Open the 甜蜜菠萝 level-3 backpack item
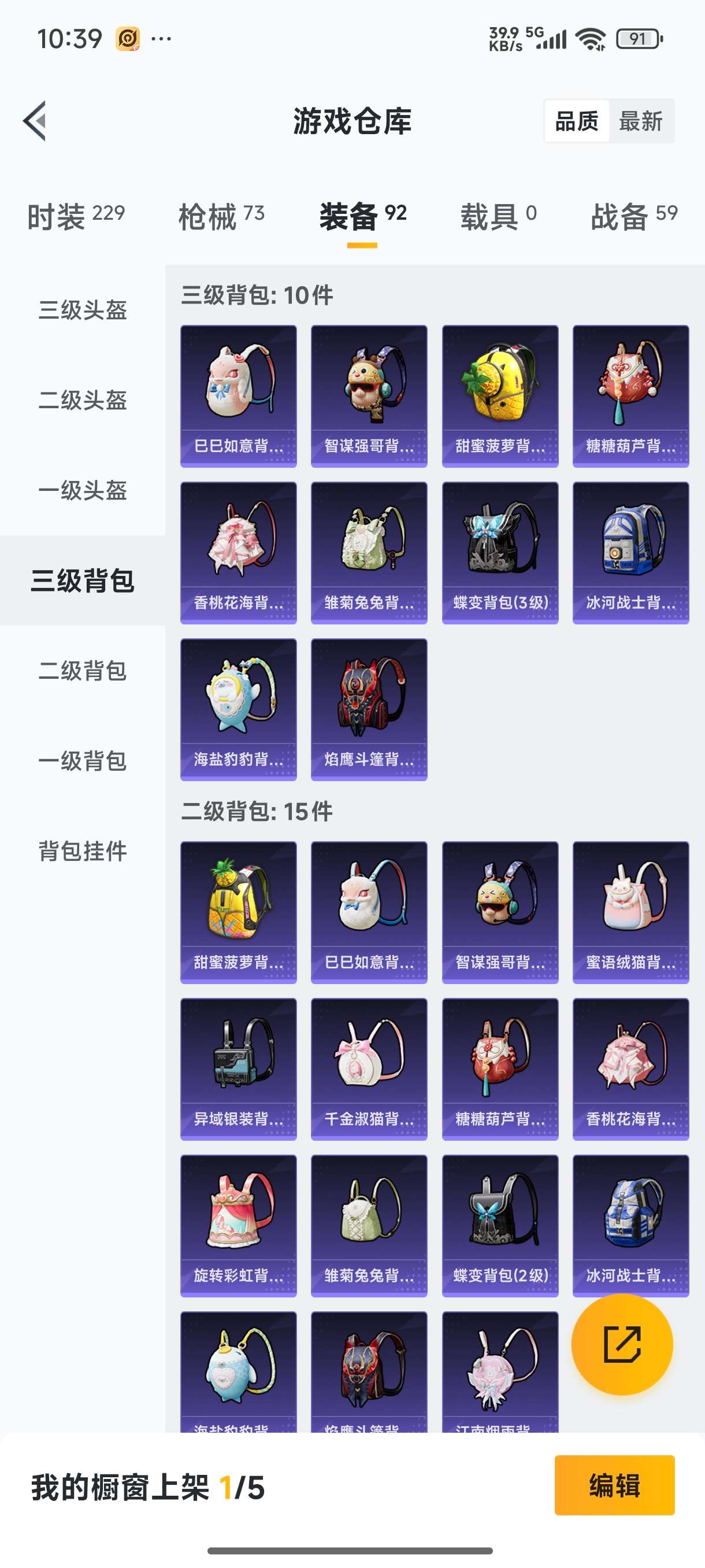Image resolution: width=705 pixels, height=1568 pixels. 500,395
